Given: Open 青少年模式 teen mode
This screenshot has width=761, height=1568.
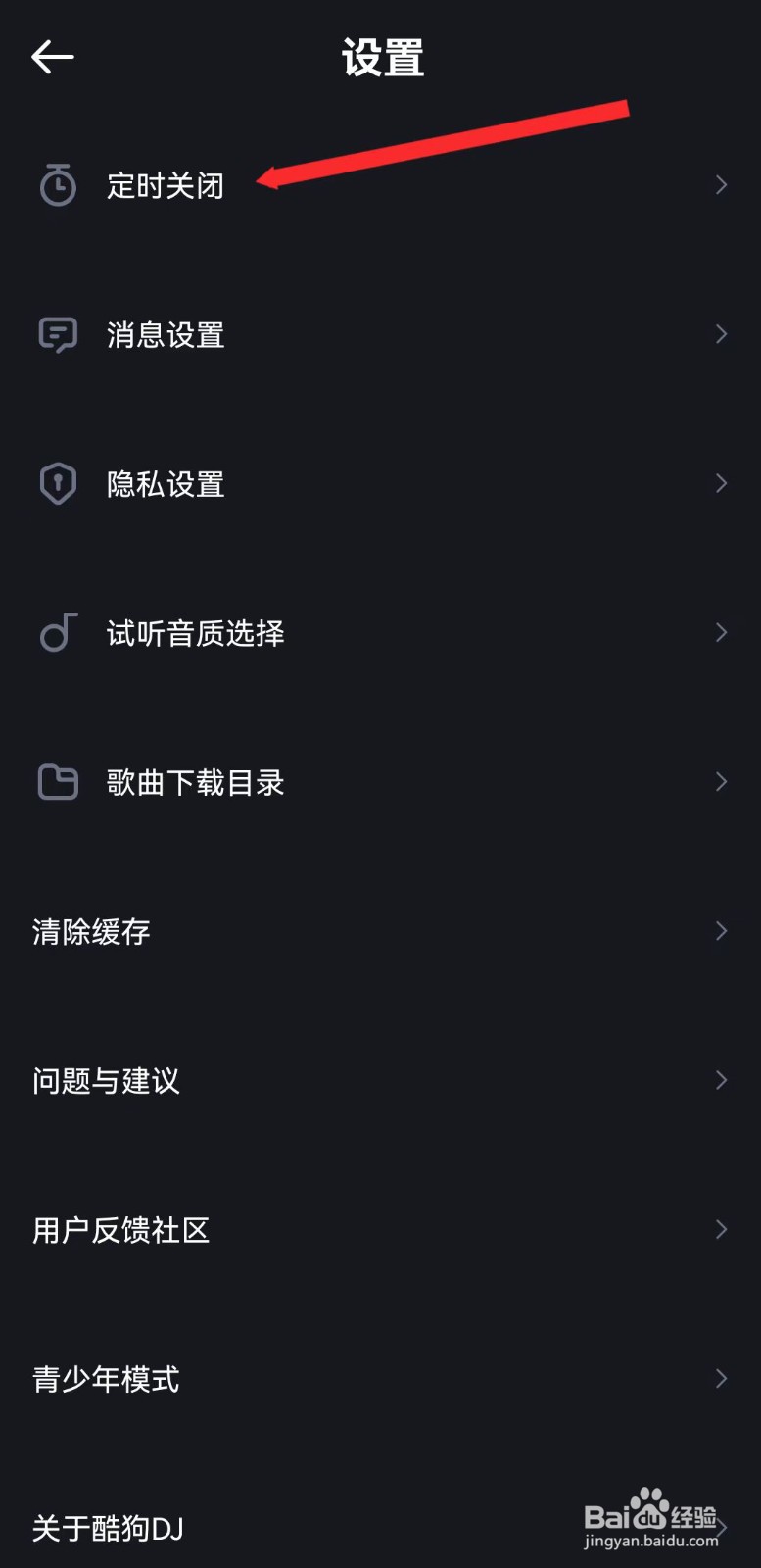Looking at the screenshot, I should tap(106, 1379).
